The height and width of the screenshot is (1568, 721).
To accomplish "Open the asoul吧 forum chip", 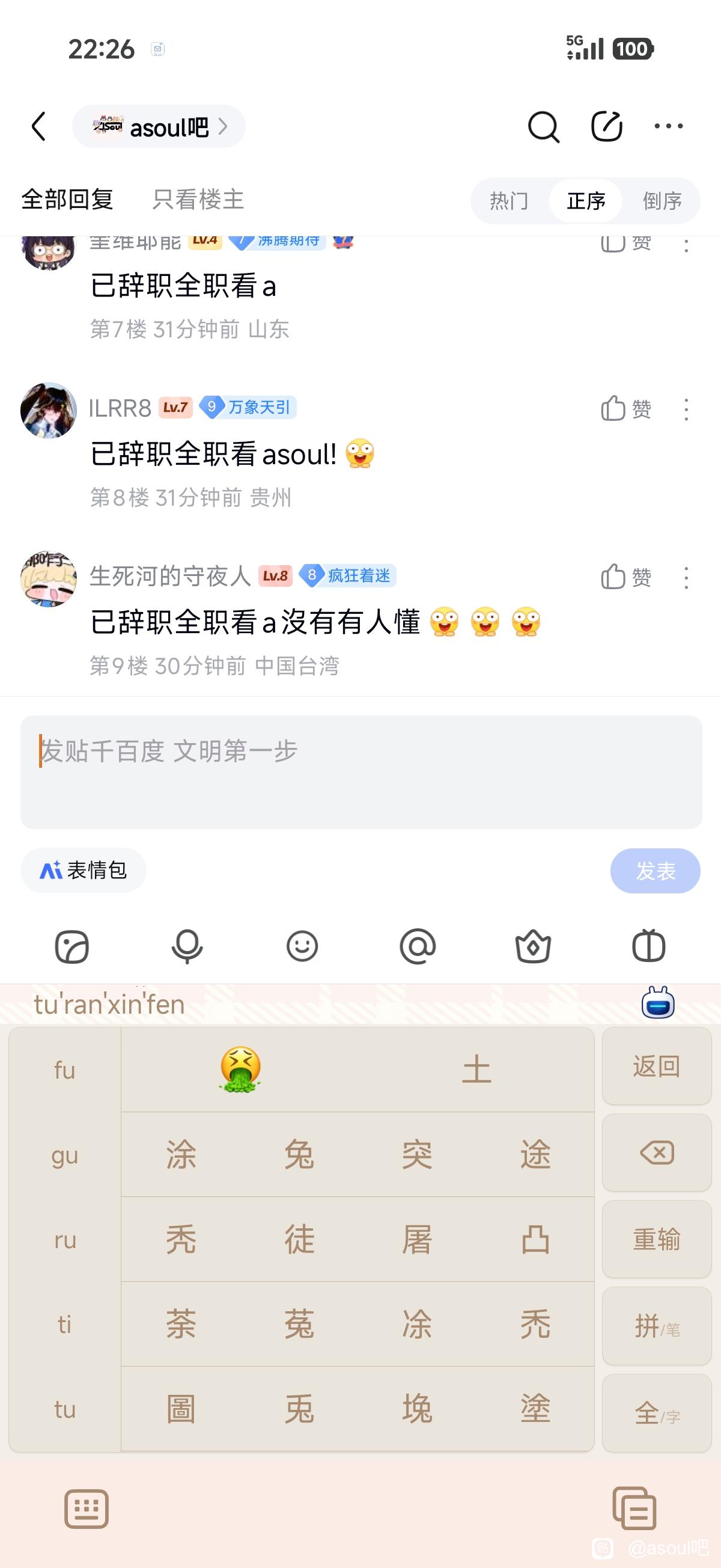I will (159, 127).
